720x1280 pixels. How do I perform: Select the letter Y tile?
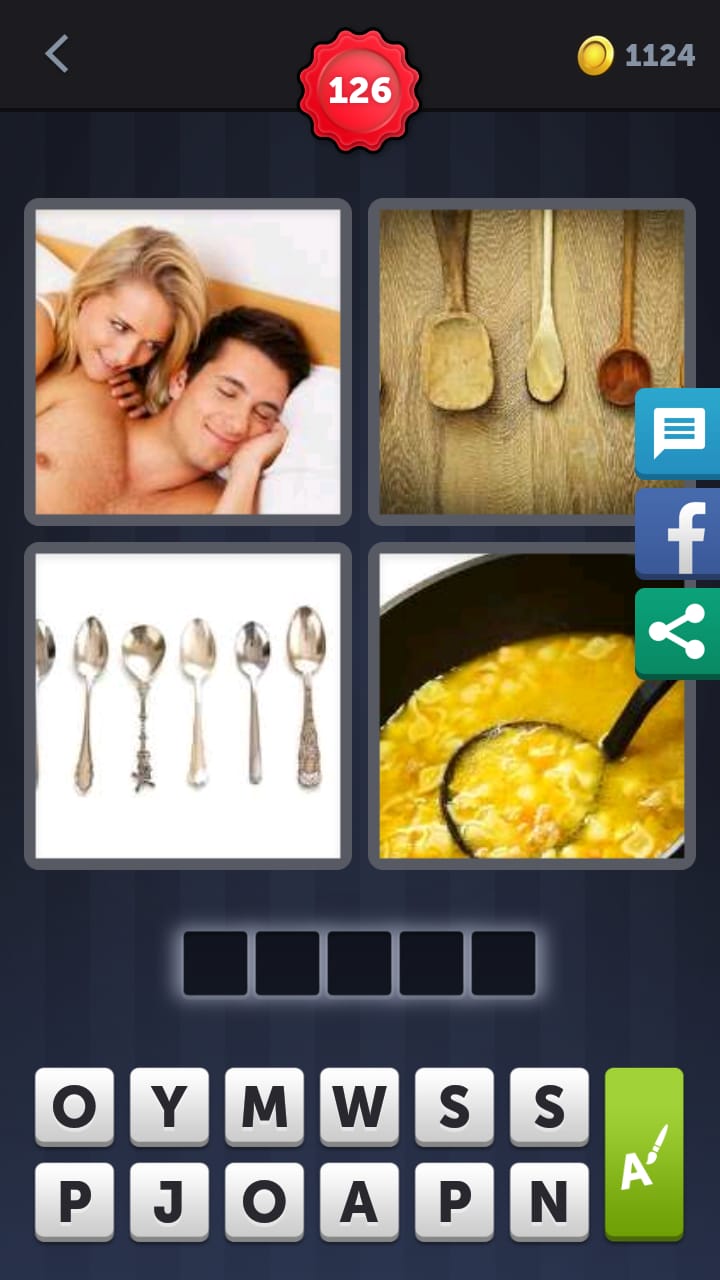pos(169,1106)
